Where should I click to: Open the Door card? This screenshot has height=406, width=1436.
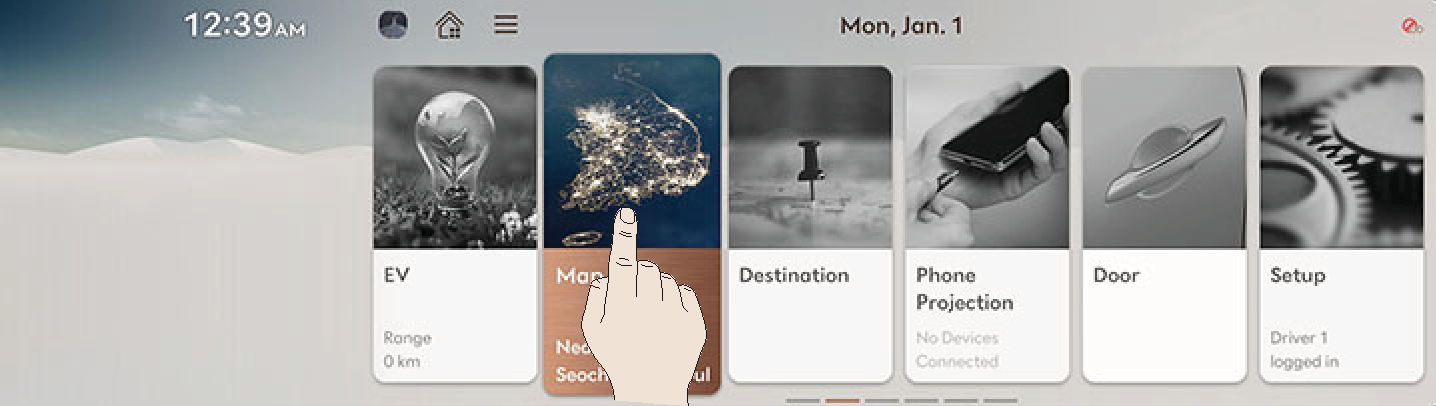[1164, 225]
